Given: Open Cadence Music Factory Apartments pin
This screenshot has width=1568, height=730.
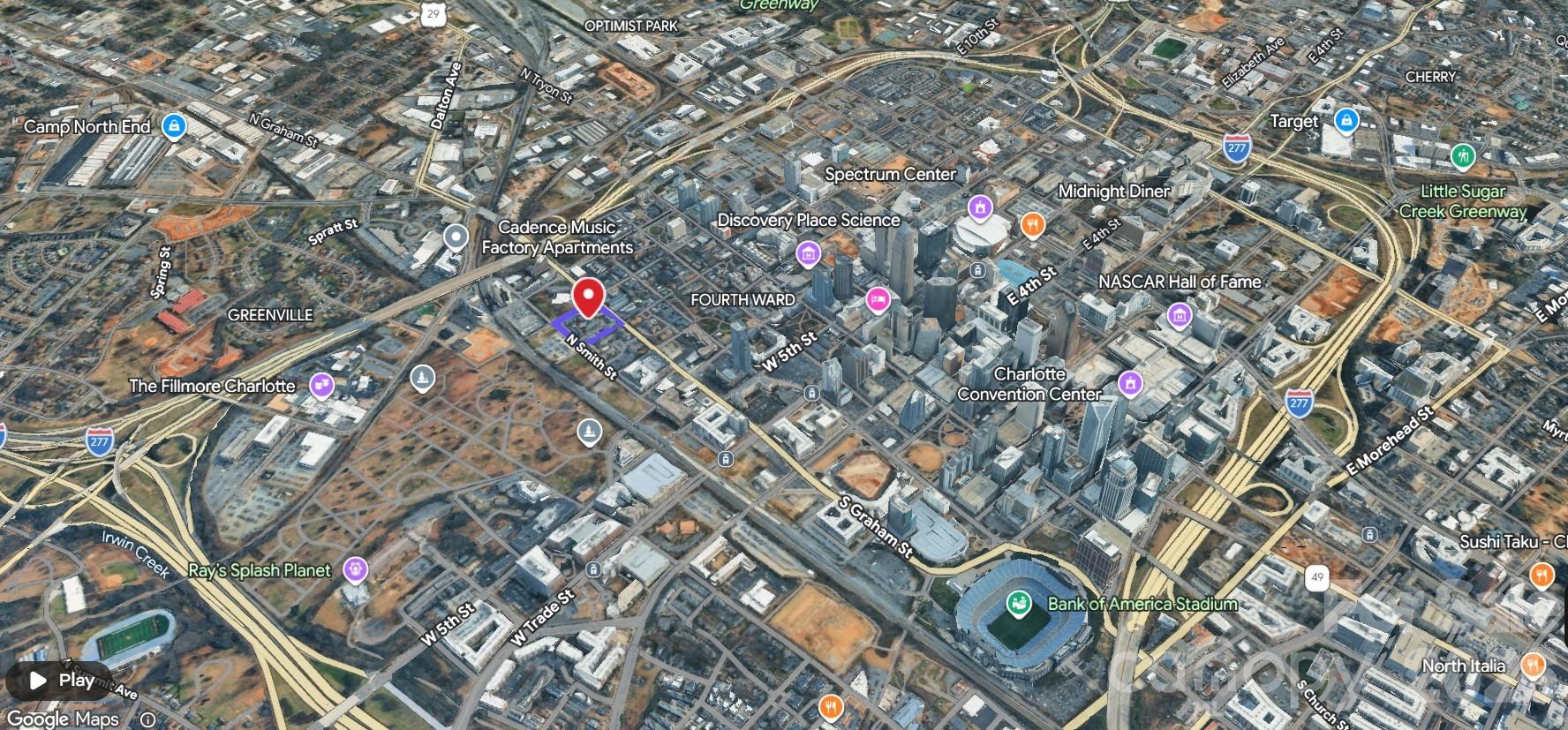Looking at the screenshot, I should coord(456,237).
